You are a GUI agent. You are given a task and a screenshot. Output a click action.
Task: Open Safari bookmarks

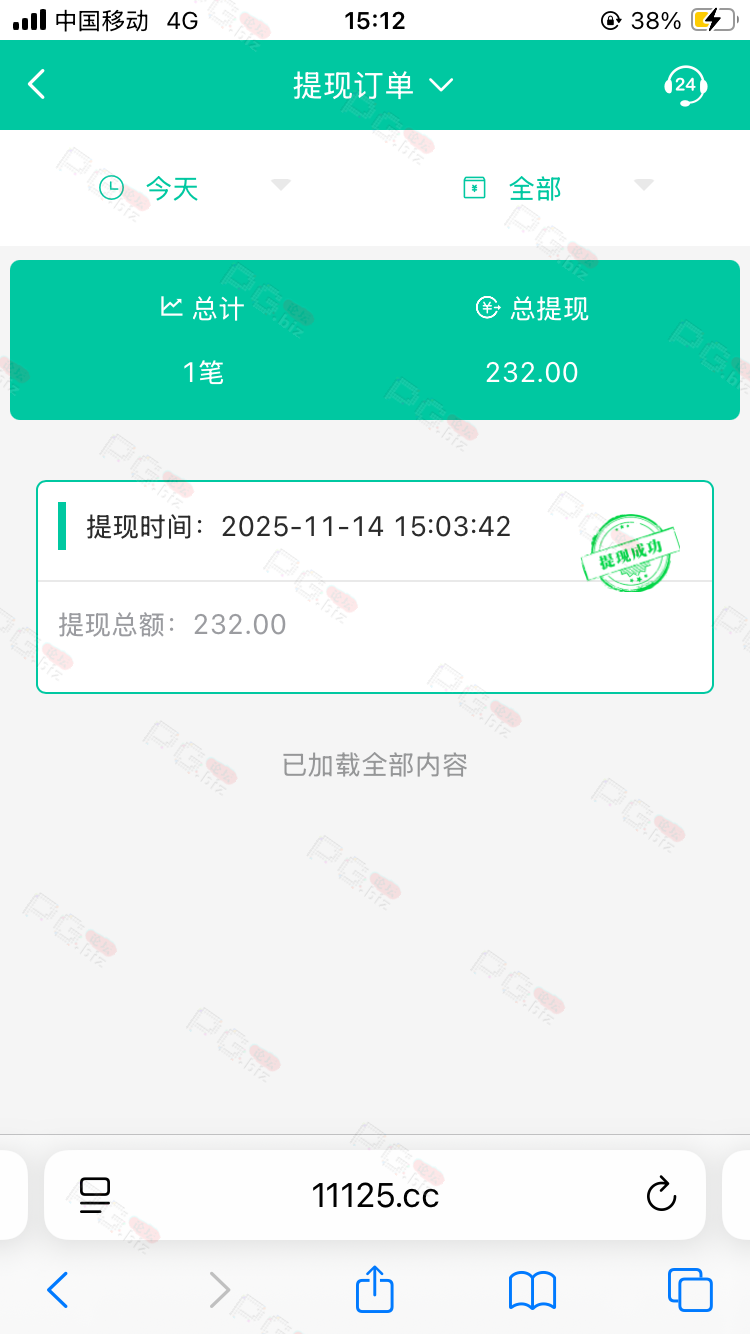point(532,1290)
